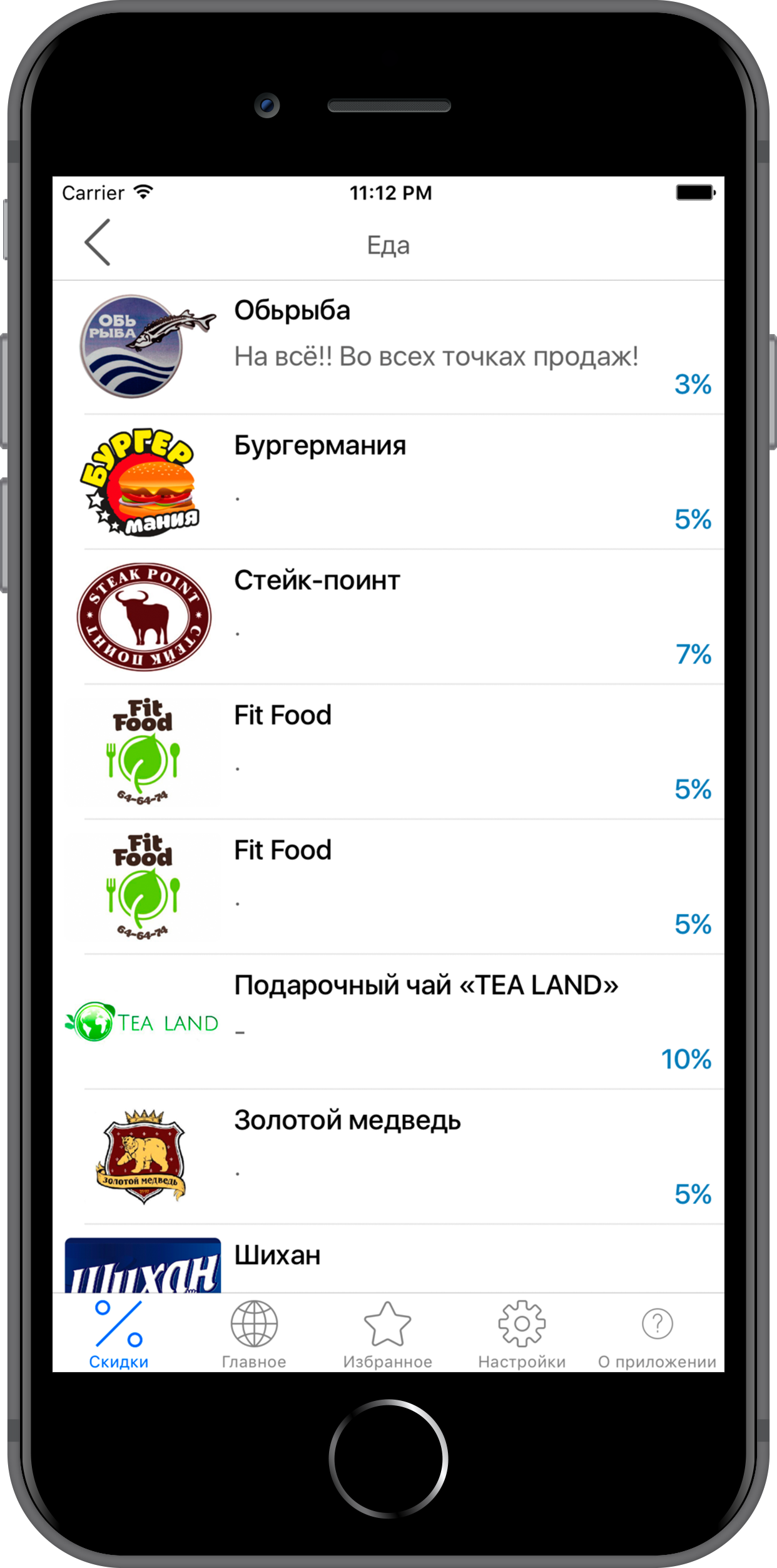View the Золотой медведь discount

click(x=388, y=1157)
